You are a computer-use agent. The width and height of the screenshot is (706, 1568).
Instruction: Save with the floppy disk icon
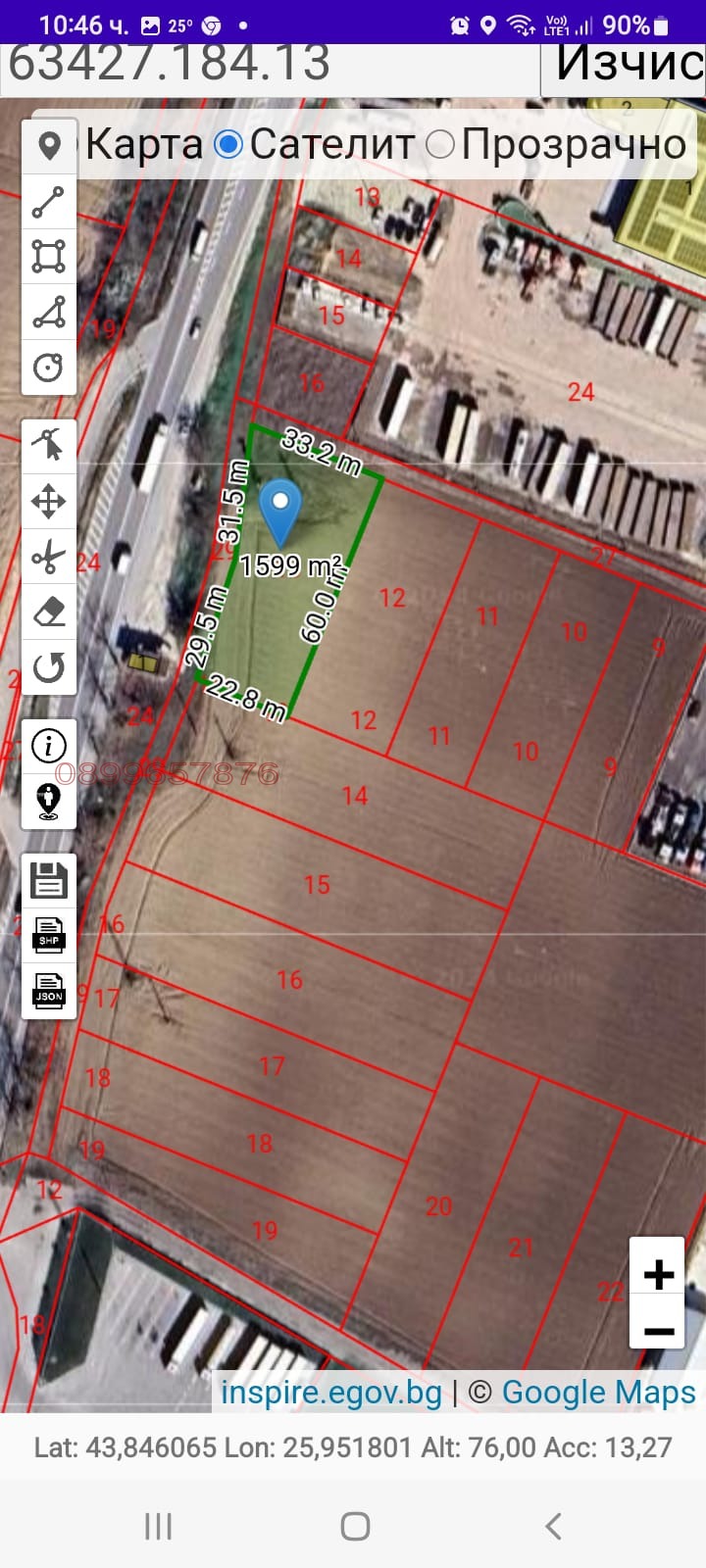coord(49,880)
